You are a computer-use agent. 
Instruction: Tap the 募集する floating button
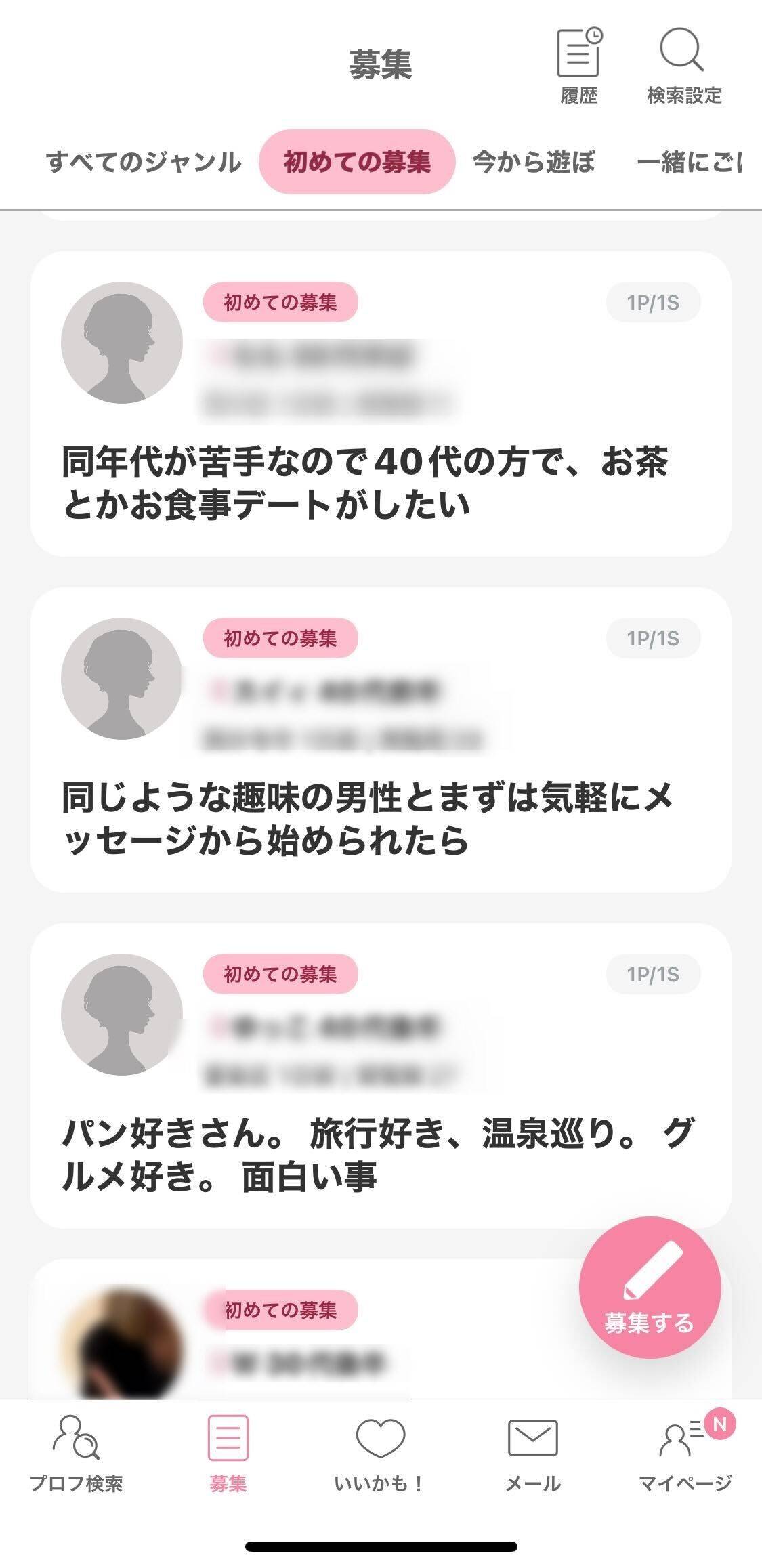tap(650, 1287)
